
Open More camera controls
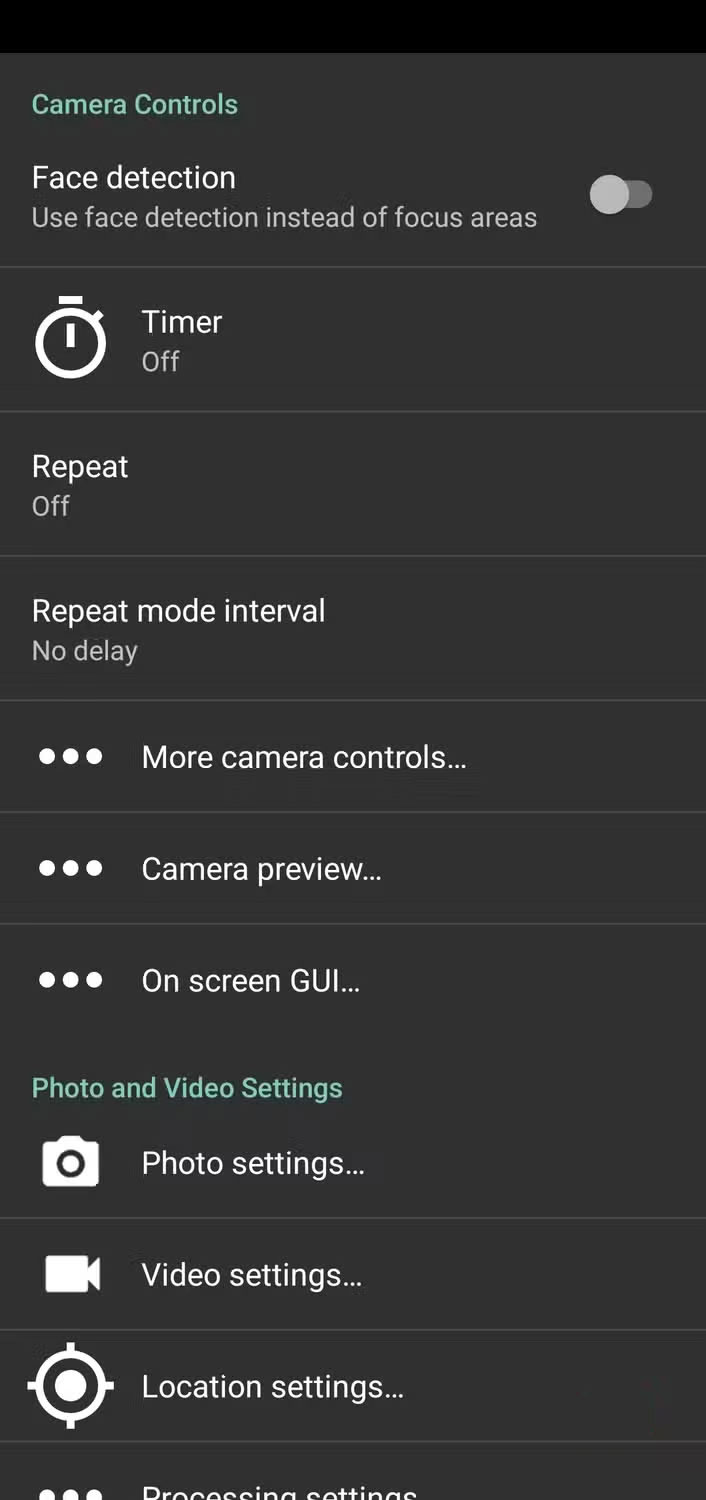coord(303,757)
